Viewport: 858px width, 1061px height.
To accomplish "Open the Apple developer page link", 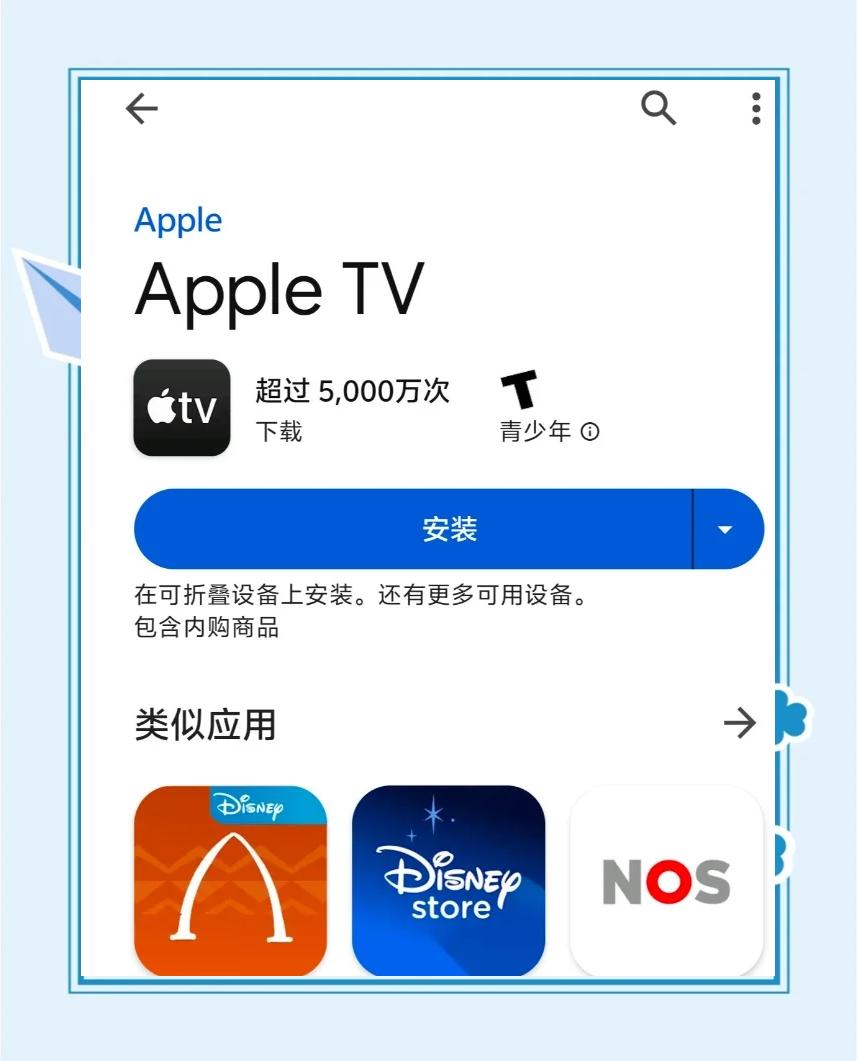I will pyautogui.click(x=178, y=220).
